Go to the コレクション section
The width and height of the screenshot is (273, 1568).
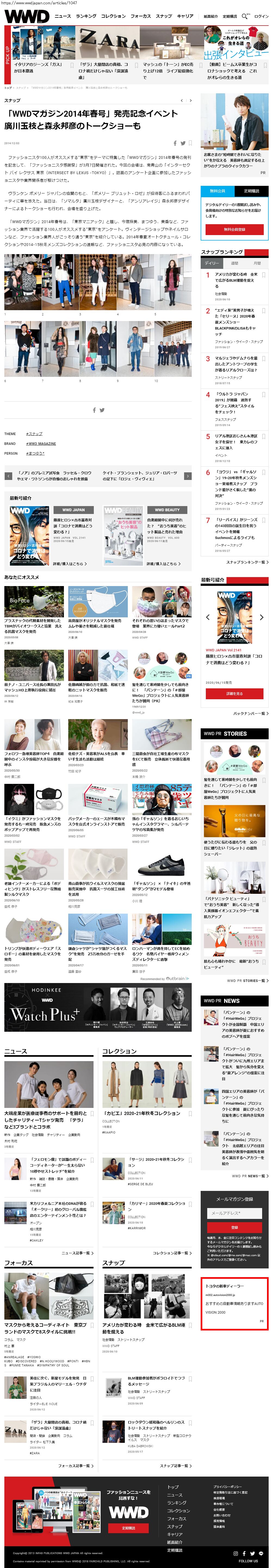tap(113, 16)
